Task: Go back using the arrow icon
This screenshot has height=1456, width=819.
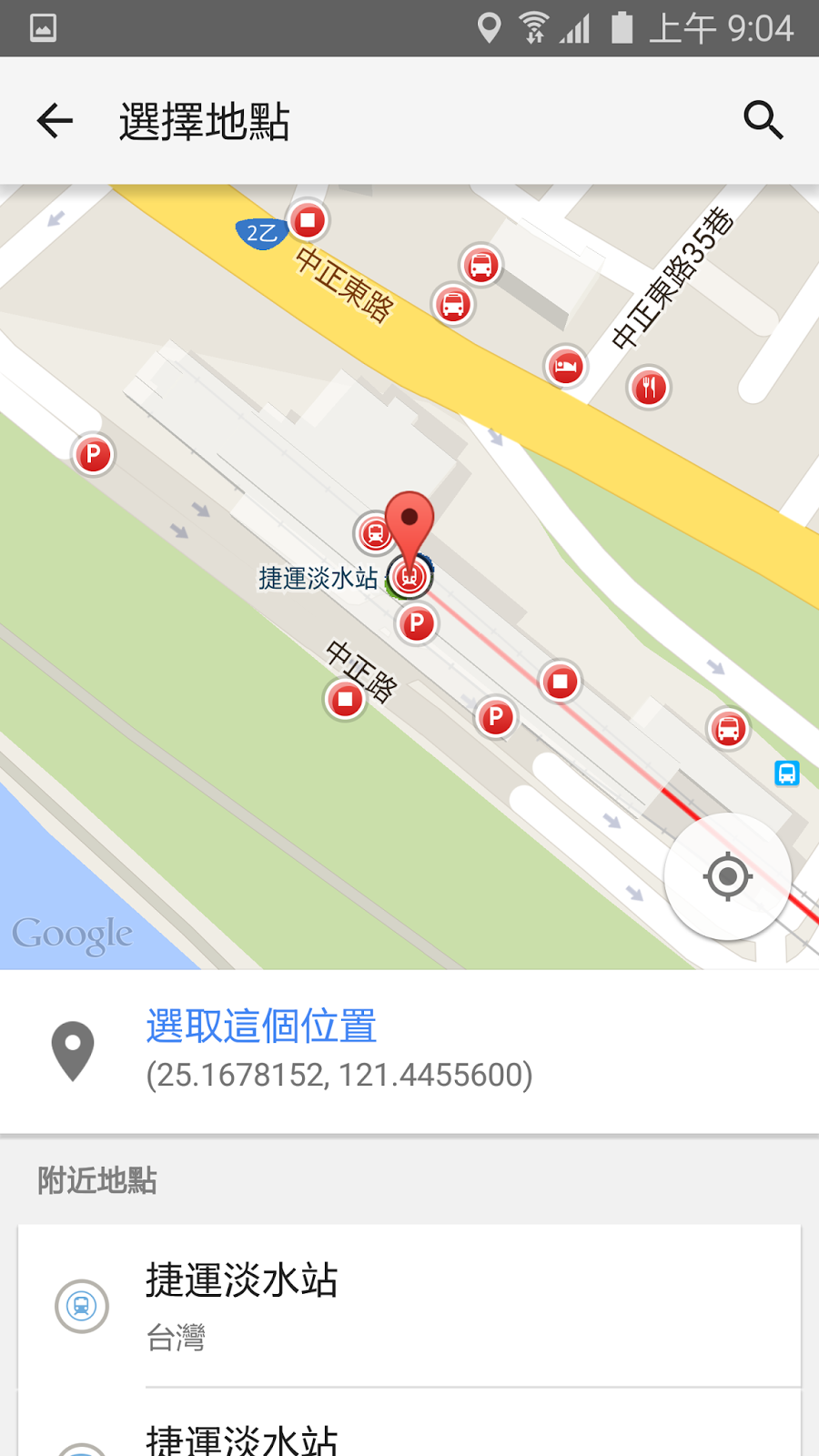Action: point(55,120)
